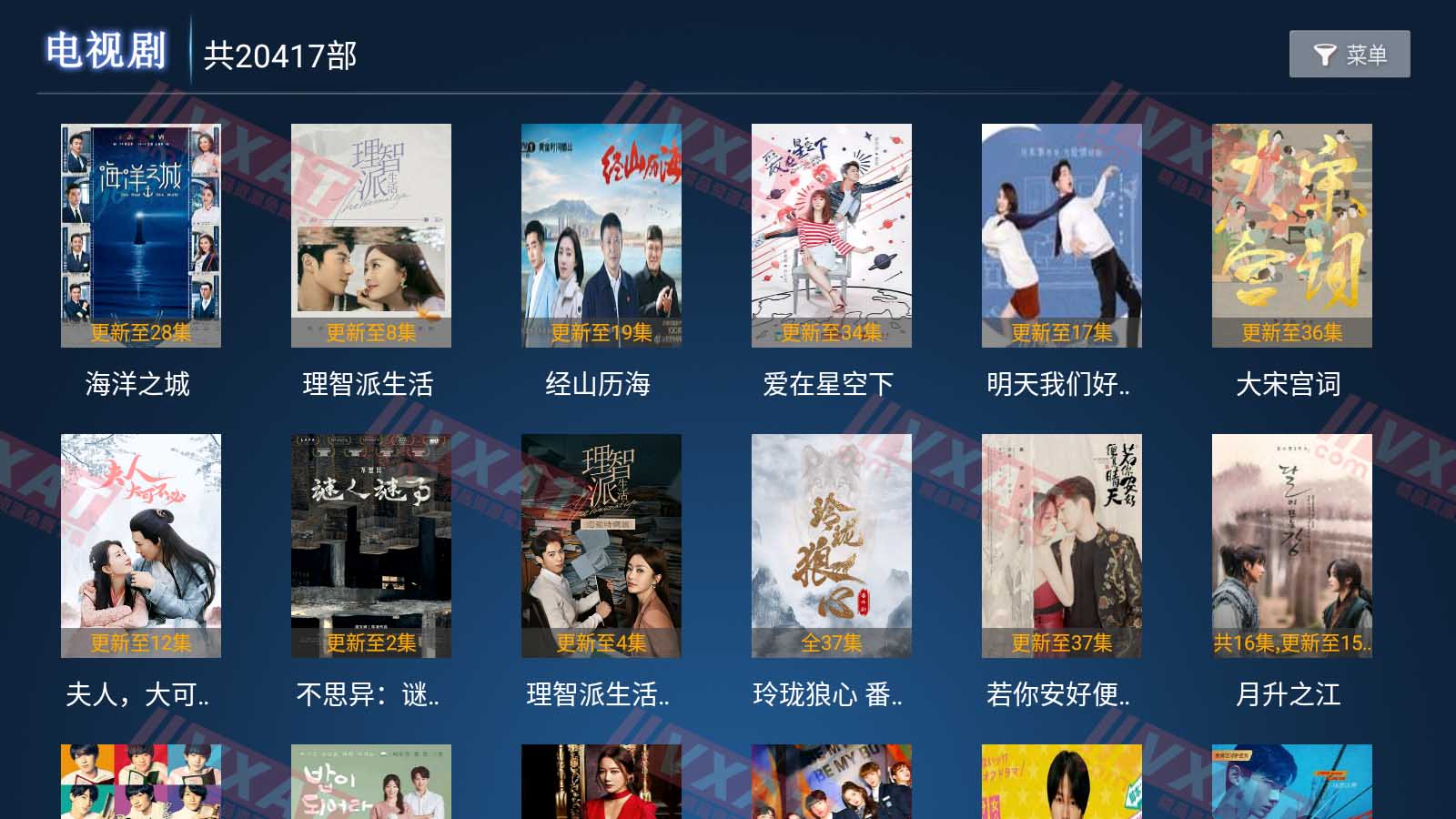This screenshot has width=1456, height=819.
Task: Open 不思异：谜.. series
Action: [370, 546]
